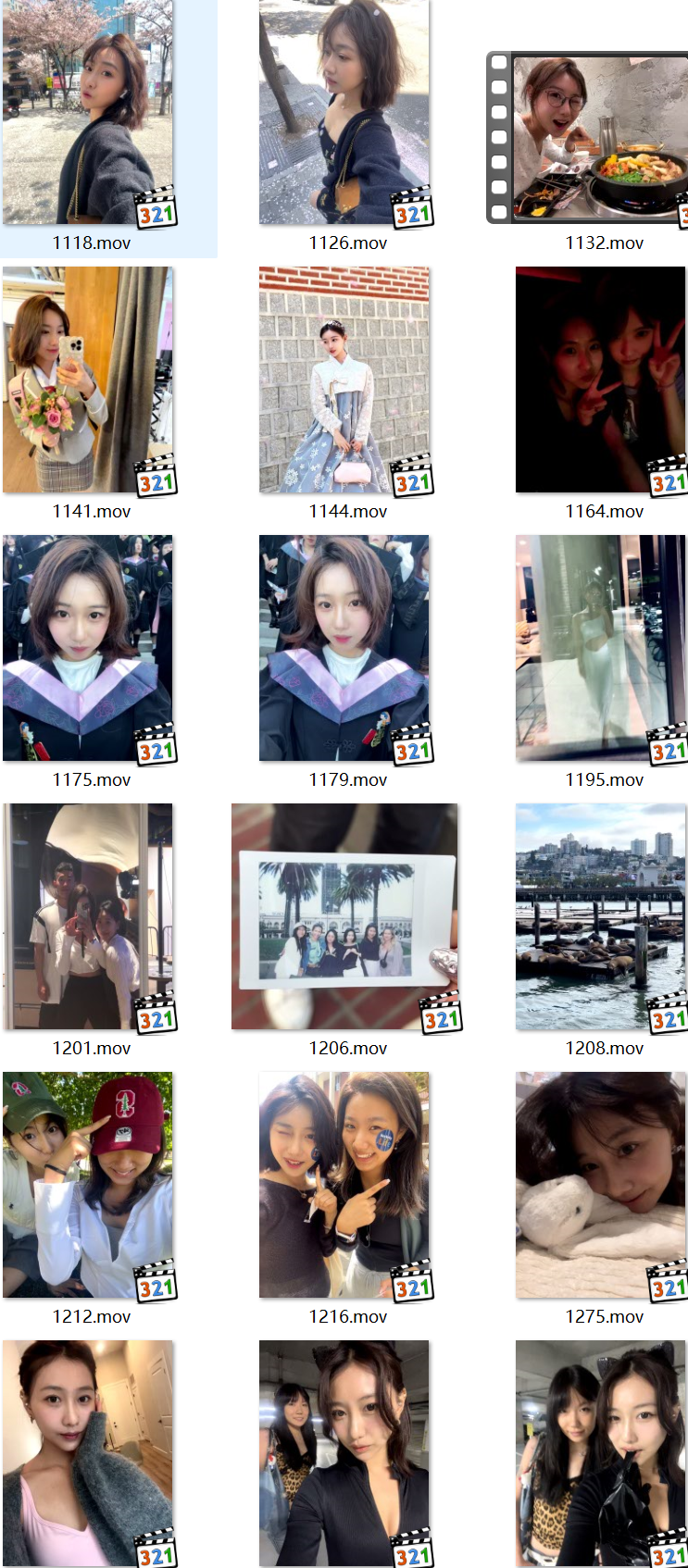The height and width of the screenshot is (1568, 688).
Task: Open the video file 1118.mov
Action: click(x=88, y=116)
